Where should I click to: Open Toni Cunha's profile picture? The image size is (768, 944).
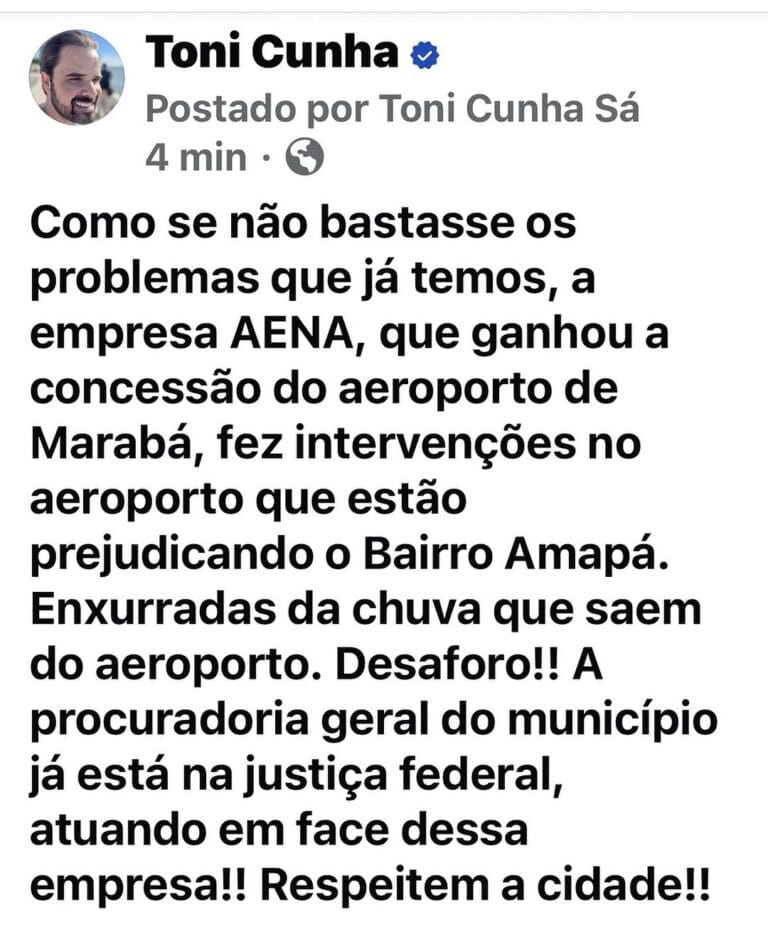pyautogui.click(x=77, y=77)
